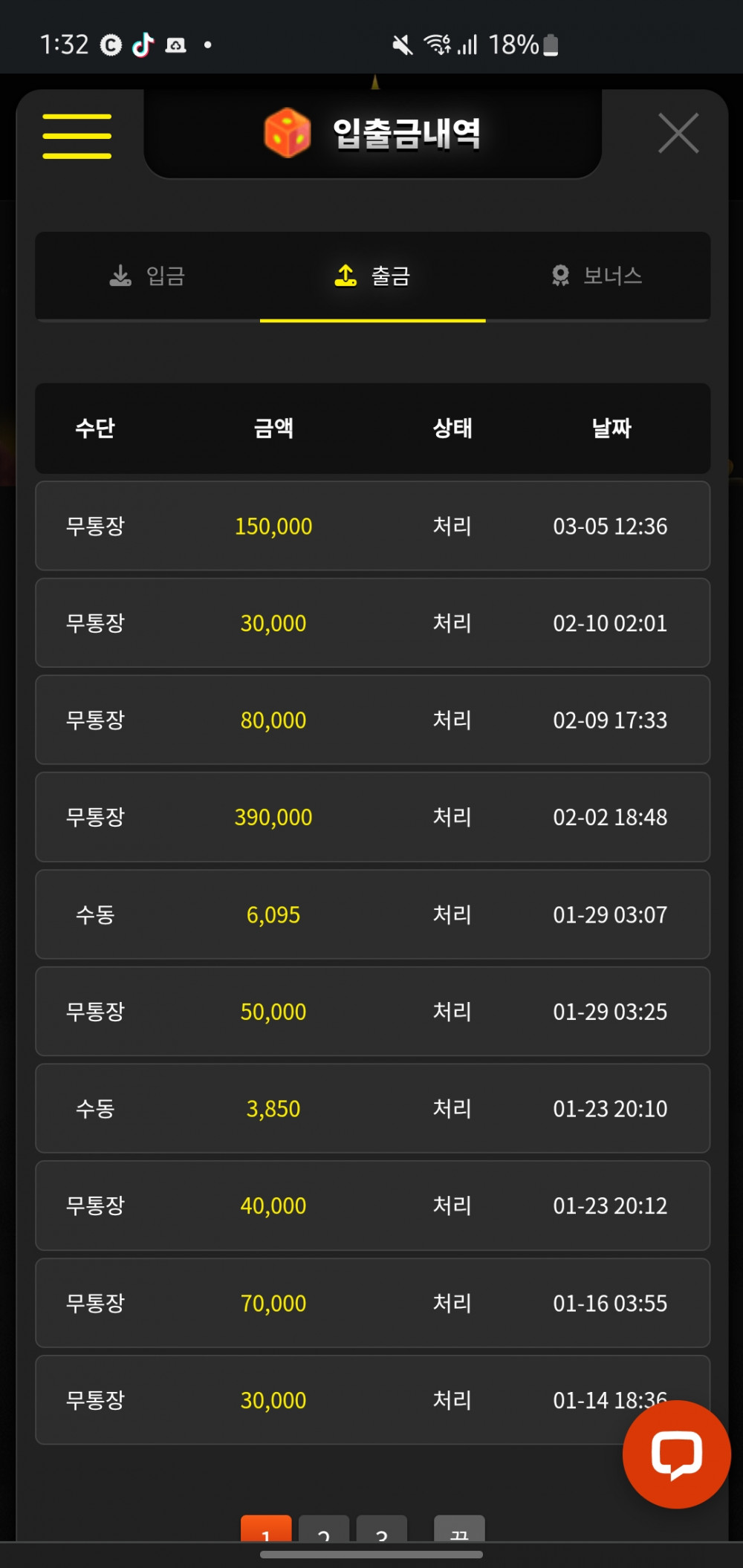Open the yellow hamburger menu
The image size is (743, 1568).
coord(77,136)
